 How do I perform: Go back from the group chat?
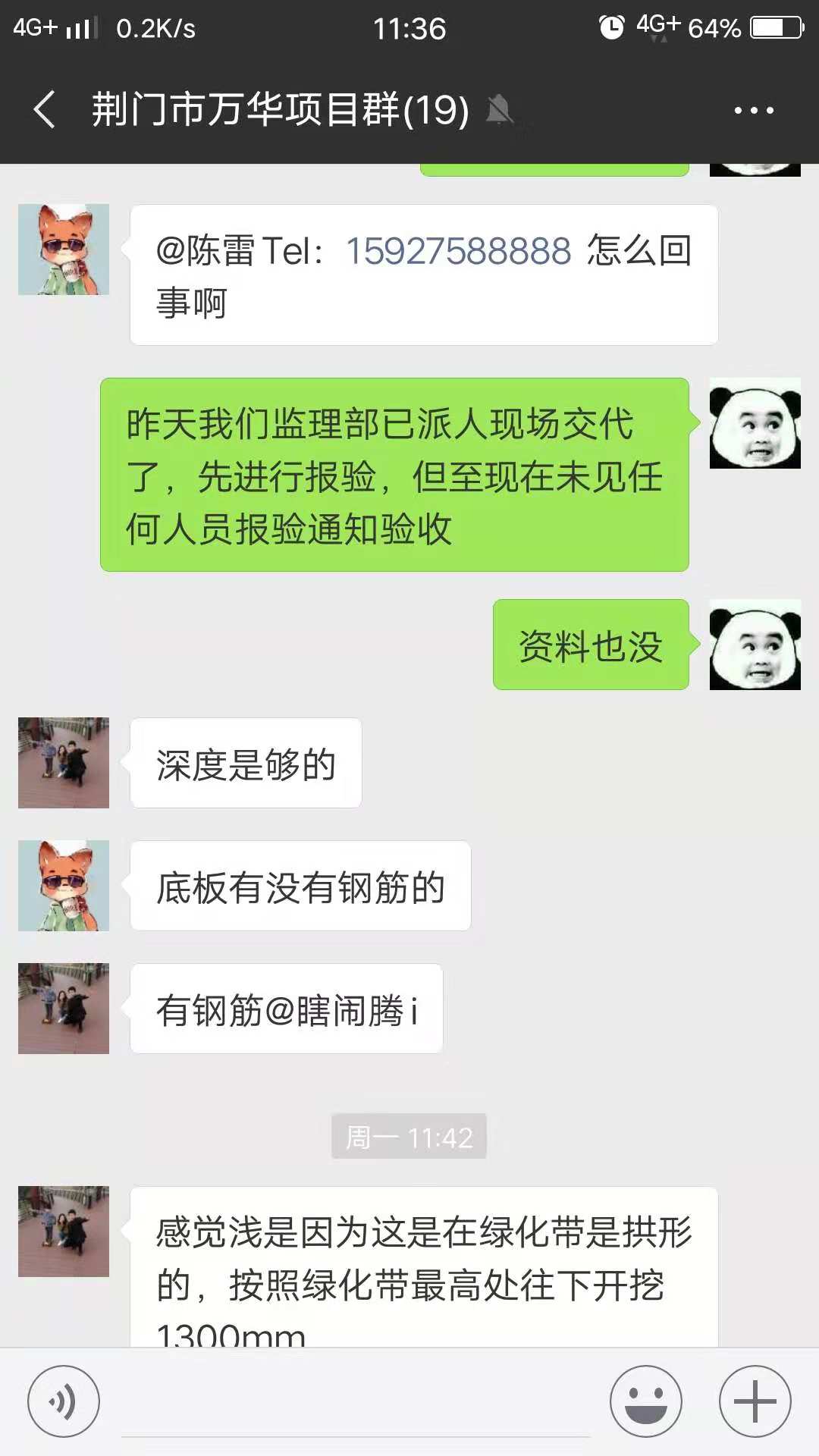pos(44,109)
